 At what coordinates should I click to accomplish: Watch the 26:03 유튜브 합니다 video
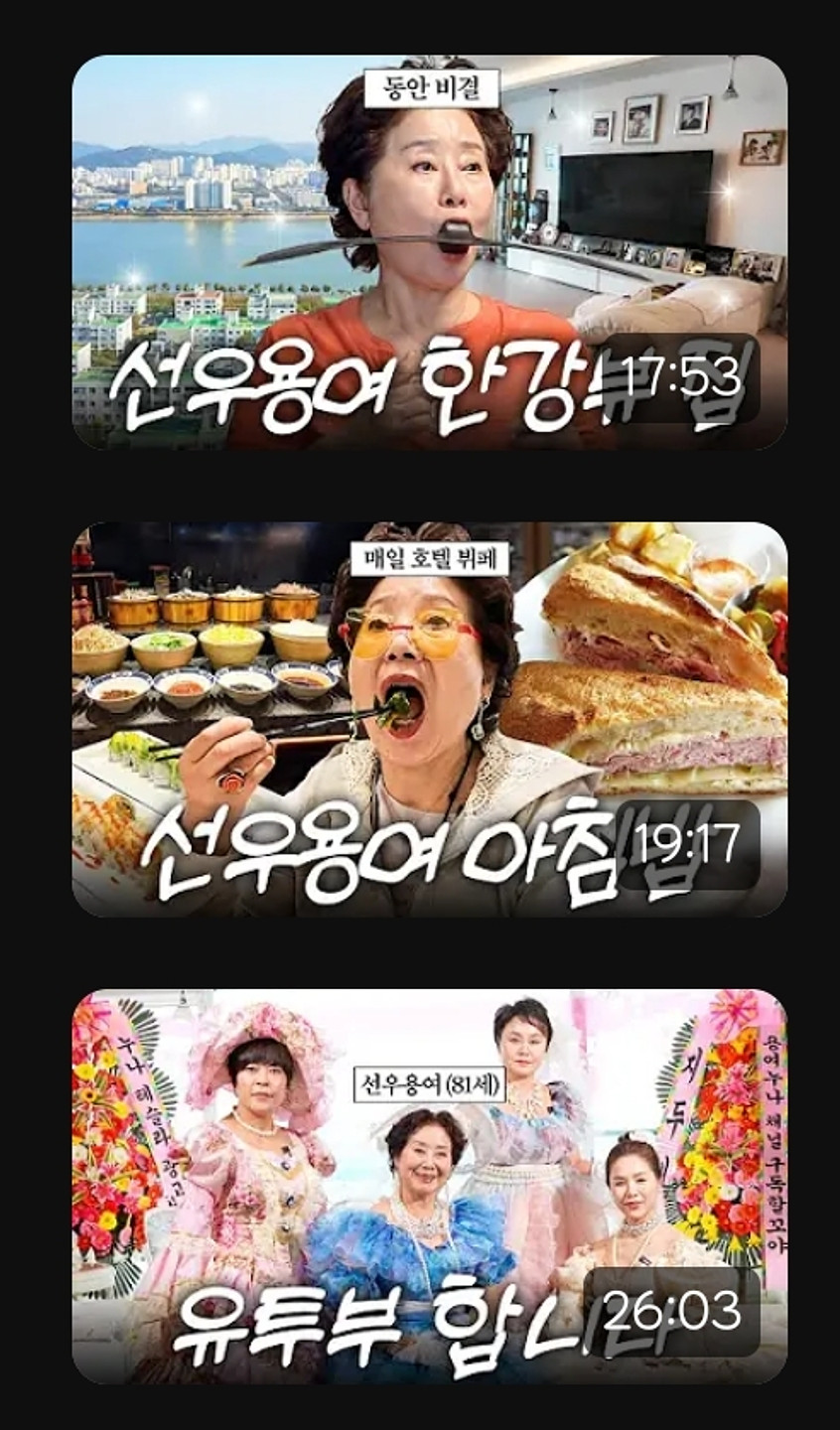coord(429,1186)
